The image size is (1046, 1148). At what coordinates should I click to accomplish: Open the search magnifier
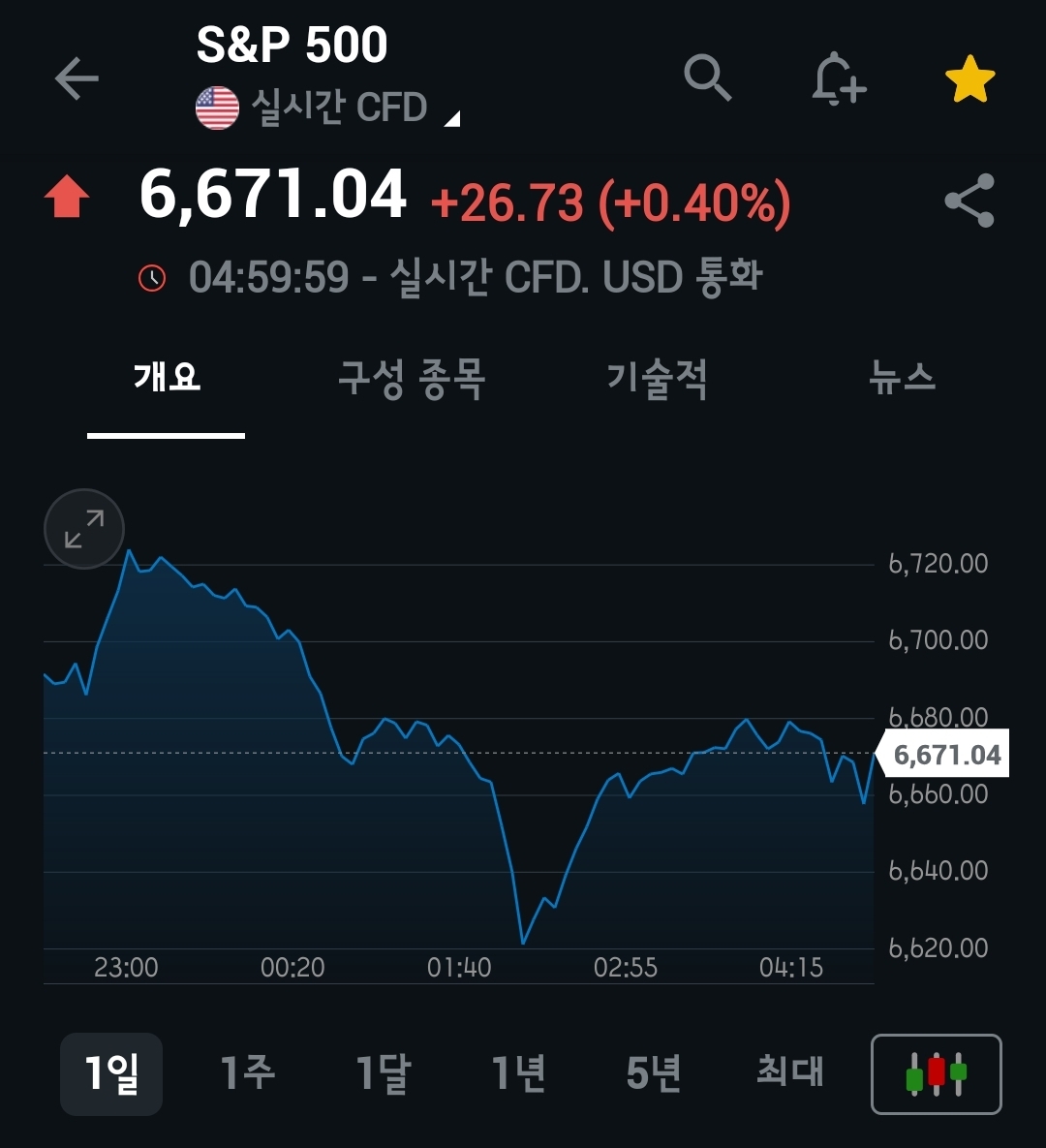707,78
